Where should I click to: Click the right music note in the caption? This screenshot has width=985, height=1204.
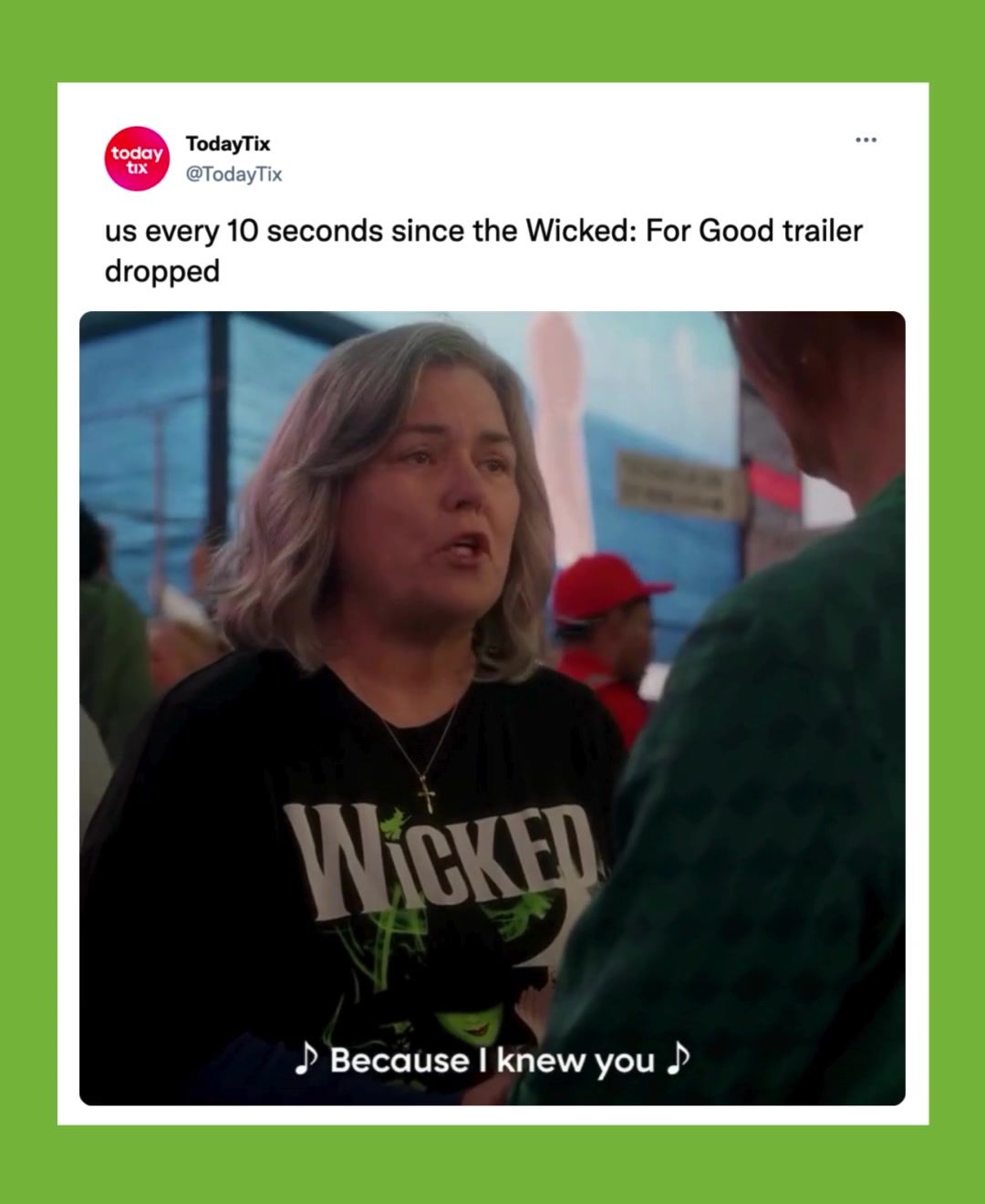point(677,1059)
